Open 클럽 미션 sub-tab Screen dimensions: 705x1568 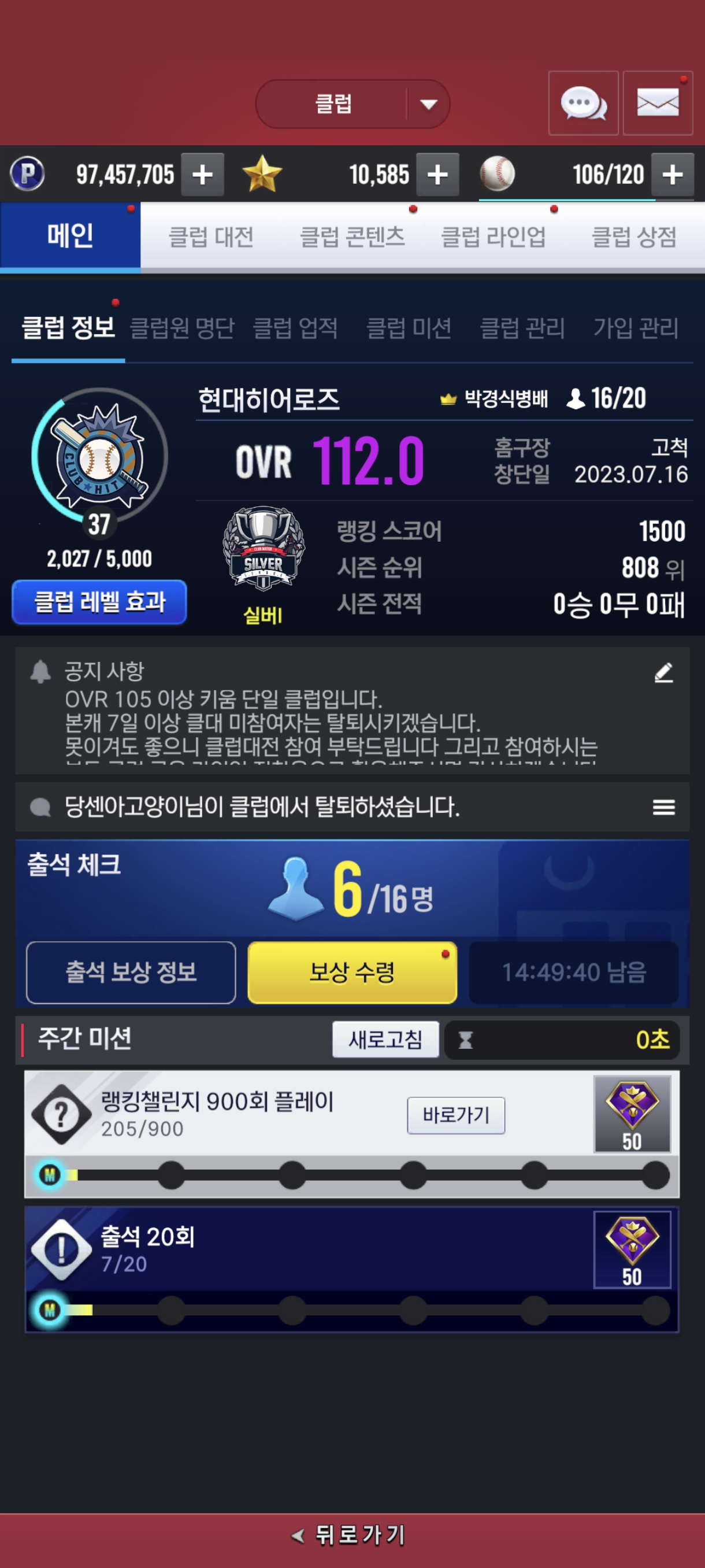409,328
